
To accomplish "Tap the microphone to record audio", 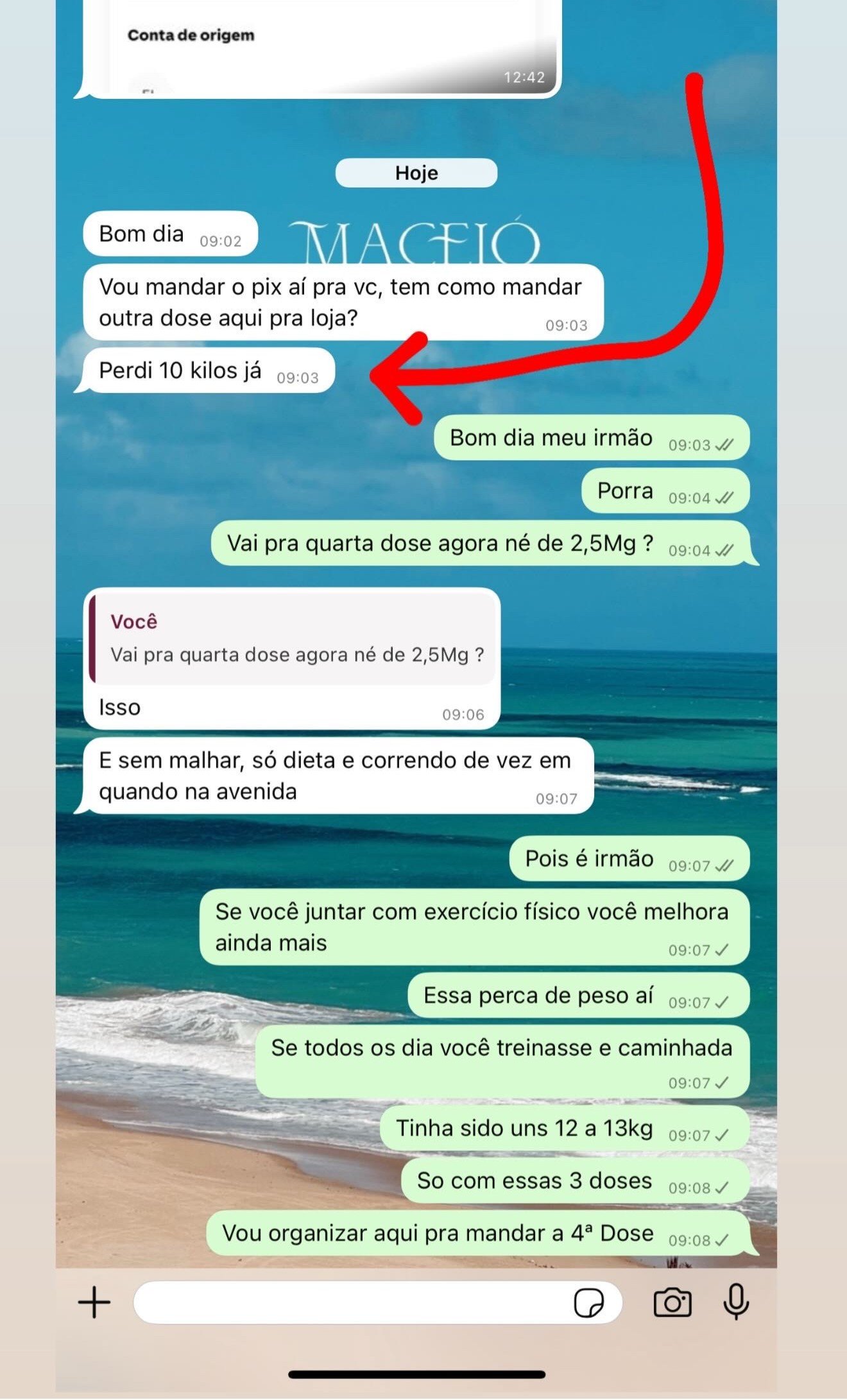I will (x=735, y=1302).
